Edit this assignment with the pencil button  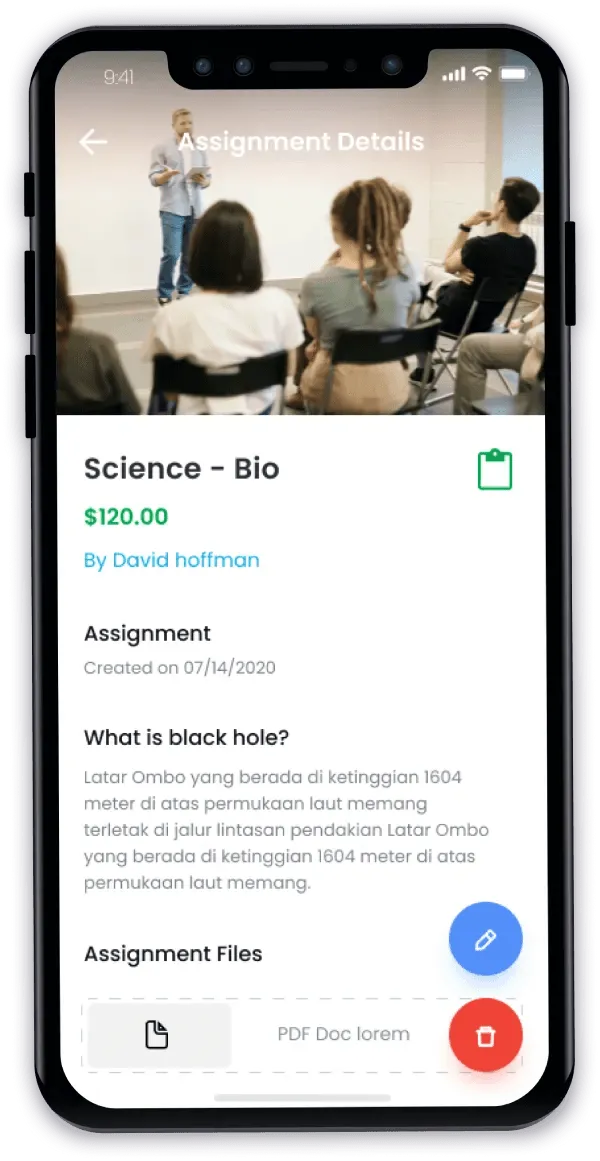coord(485,939)
